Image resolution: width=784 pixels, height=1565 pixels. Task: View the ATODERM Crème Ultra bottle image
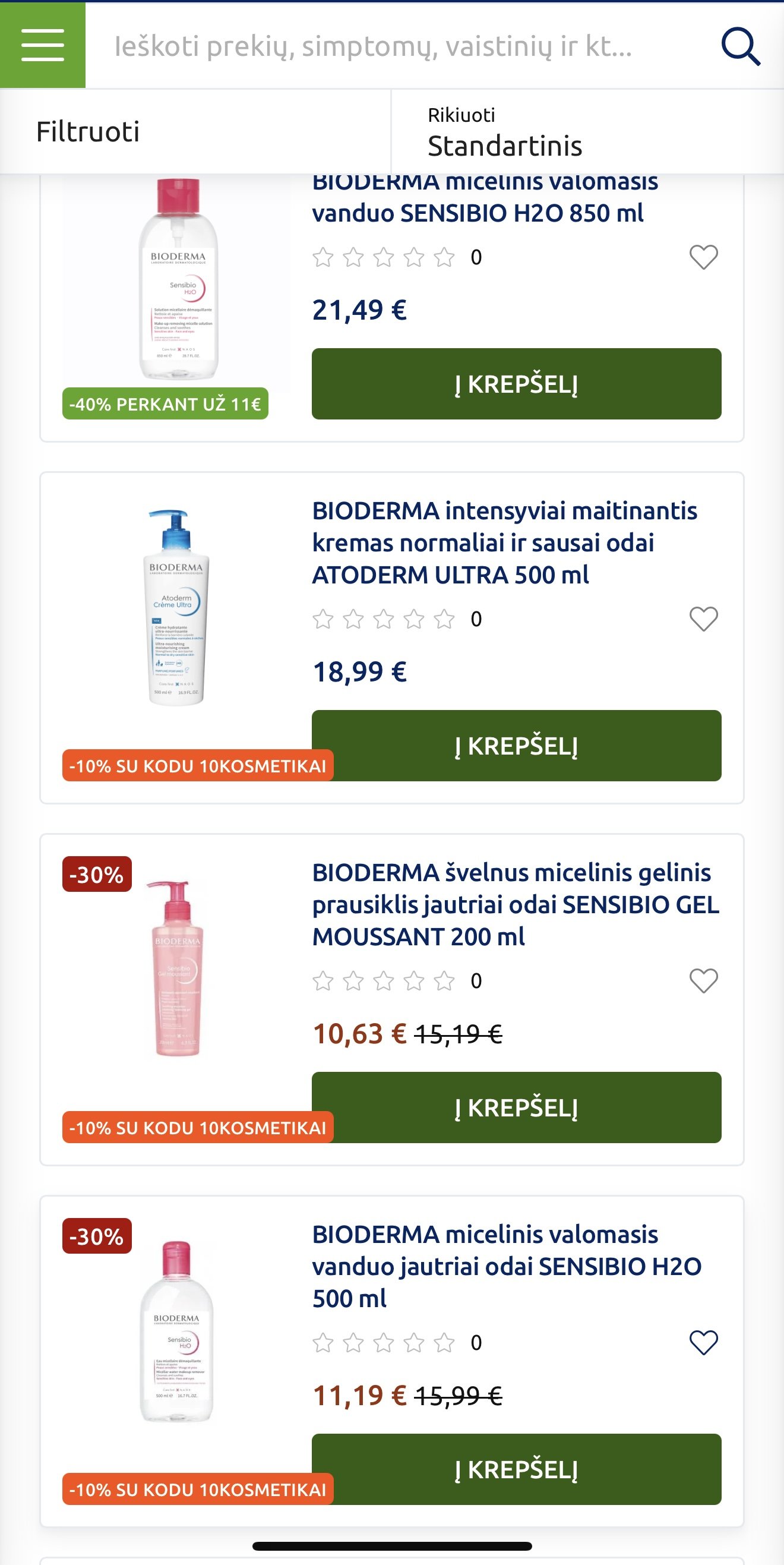pos(176,608)
